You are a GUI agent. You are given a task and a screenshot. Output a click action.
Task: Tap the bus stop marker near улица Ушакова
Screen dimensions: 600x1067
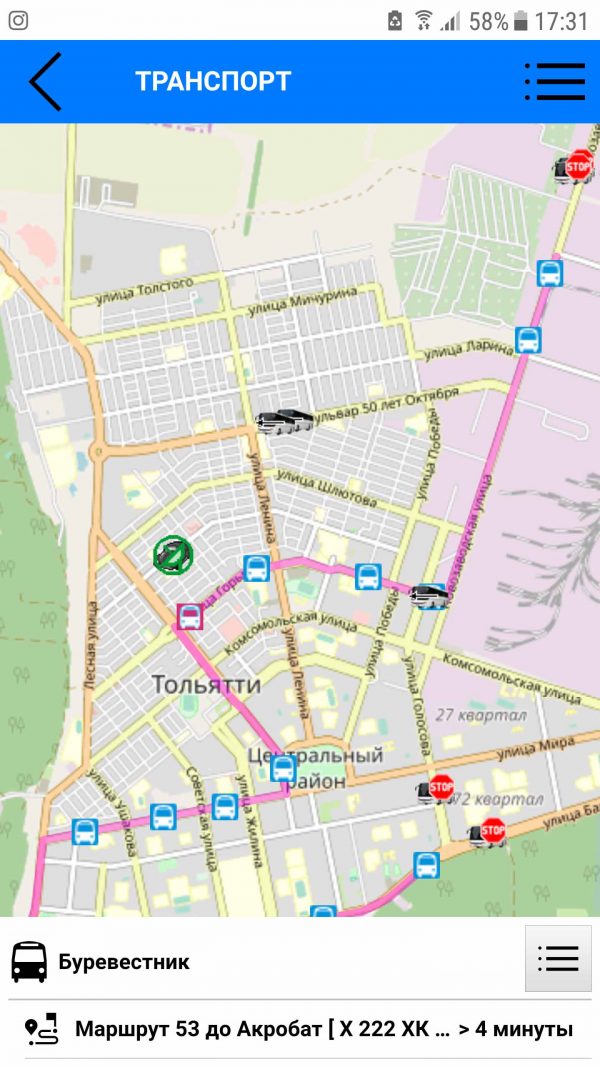point(85,832)
